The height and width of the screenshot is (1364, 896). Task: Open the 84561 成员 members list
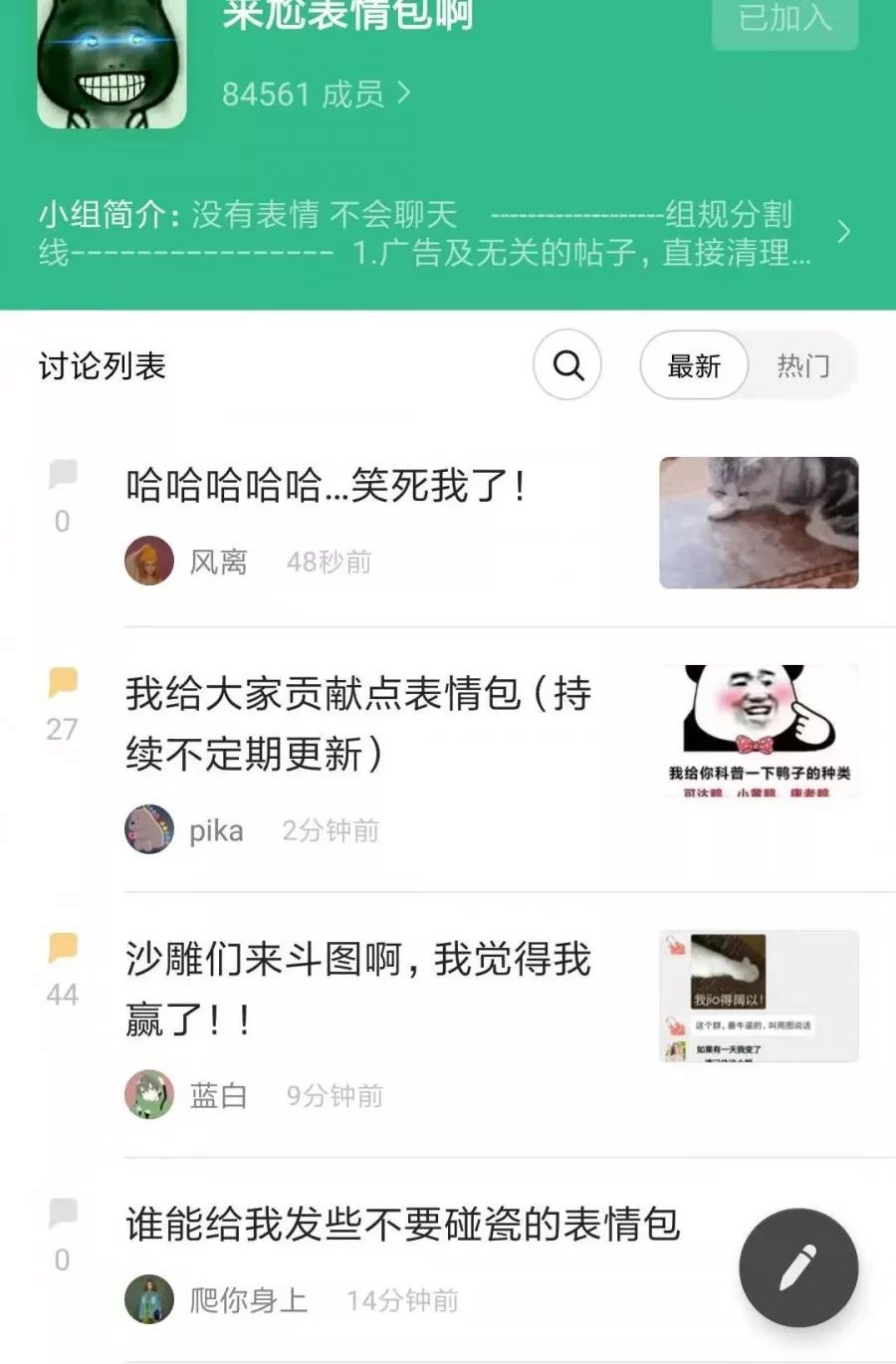click(316, 94)
